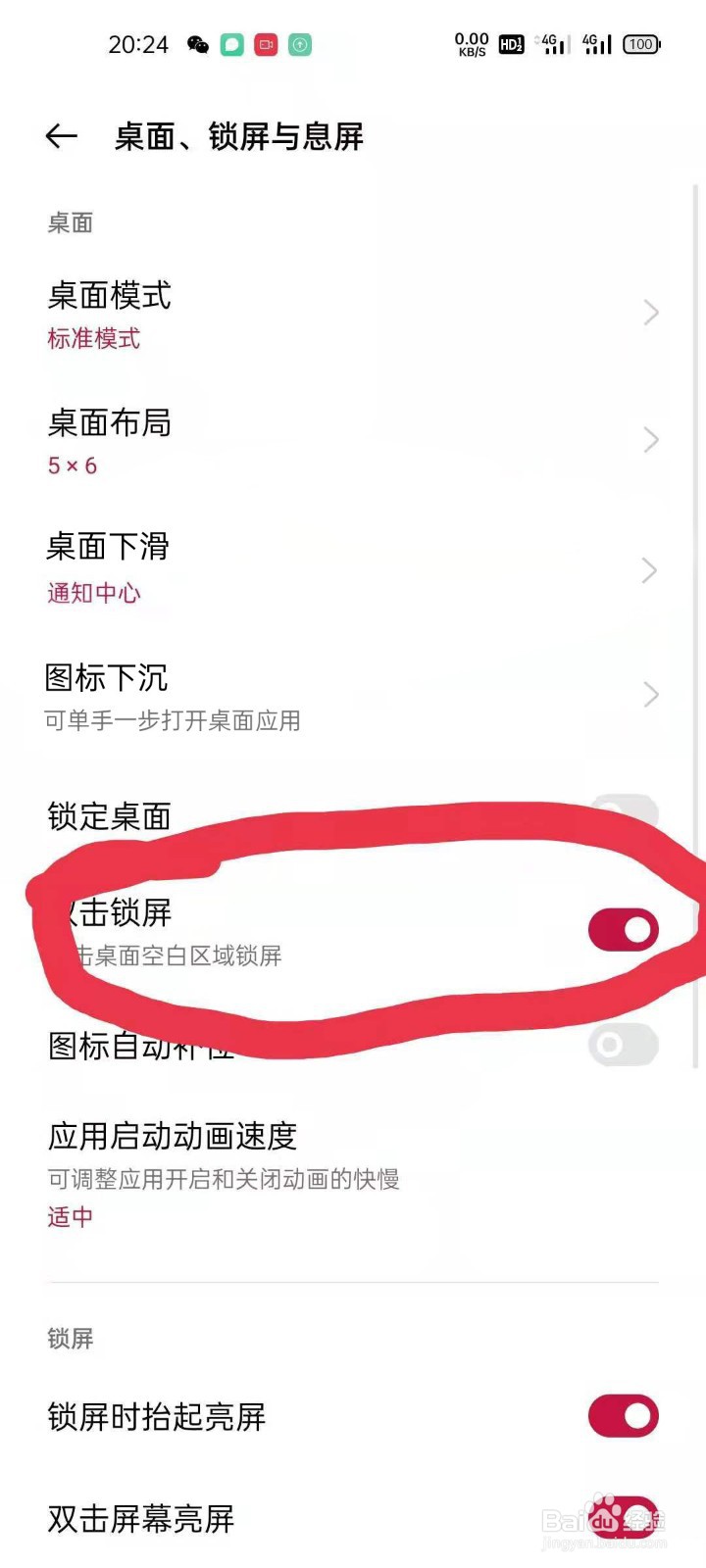706x1568 pixels.
Task: Toggle the 双击锁屏 switch off
Action: [624, 929]
